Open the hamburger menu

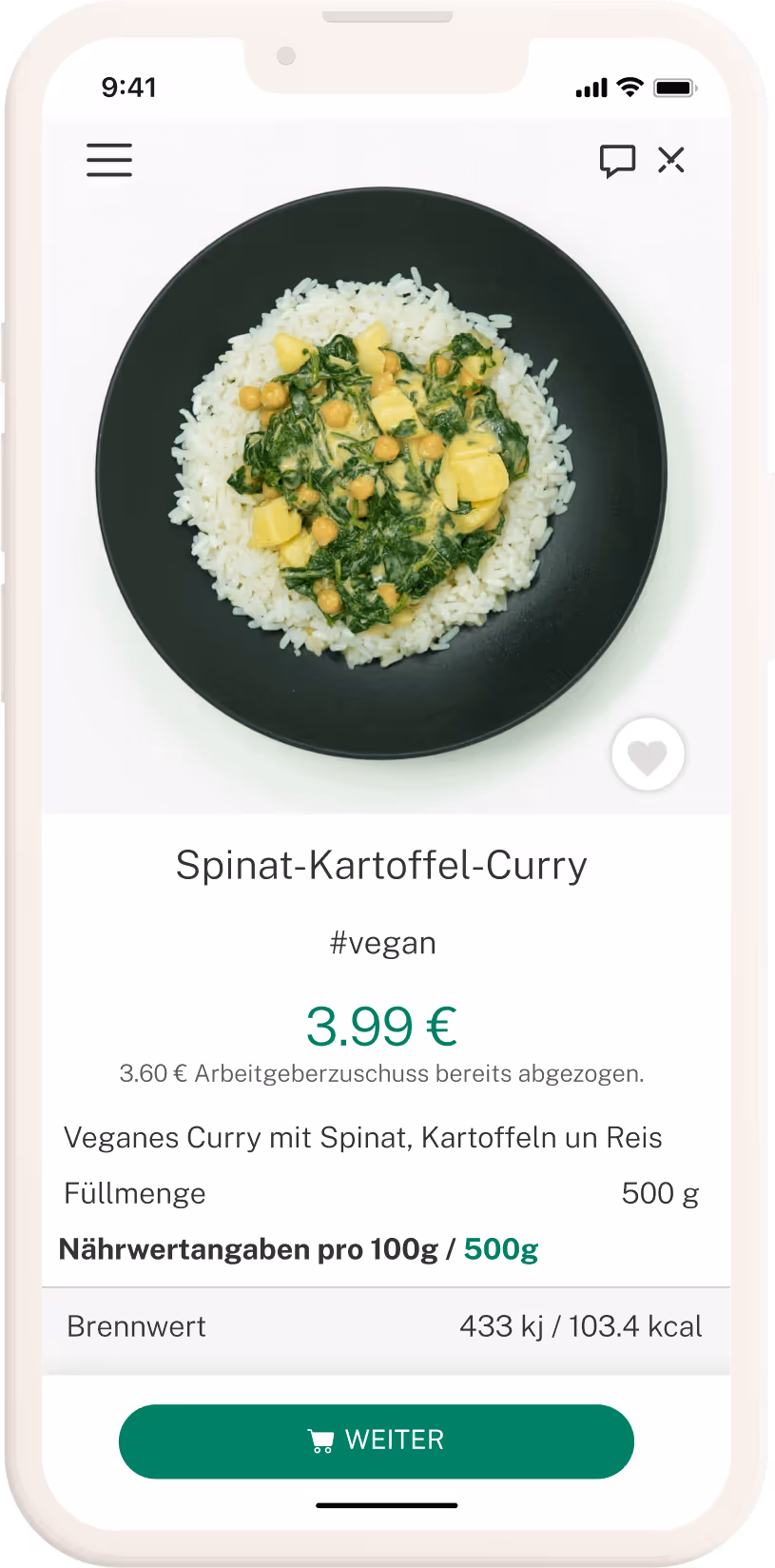click(109, 160)
